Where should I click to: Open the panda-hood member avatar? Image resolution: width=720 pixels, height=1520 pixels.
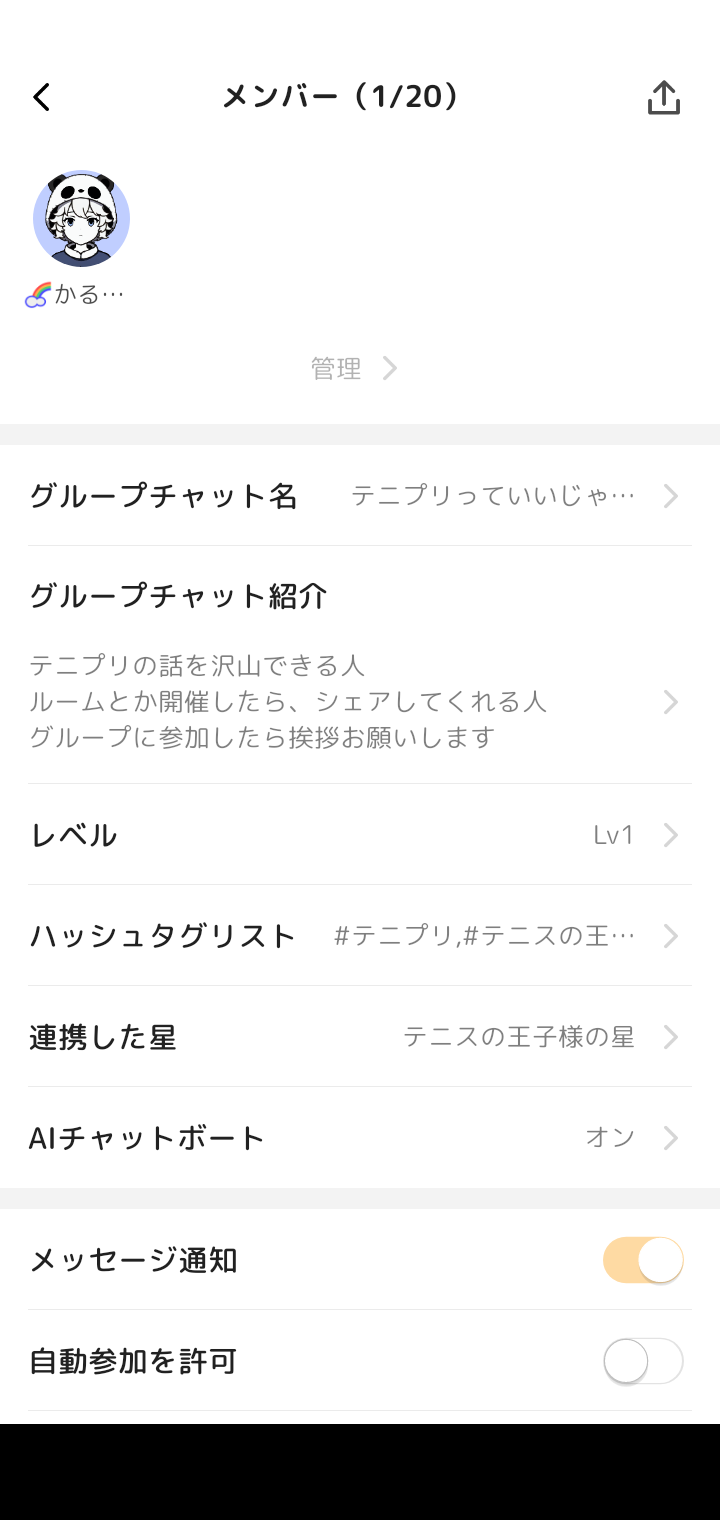[x=81, y=218]
